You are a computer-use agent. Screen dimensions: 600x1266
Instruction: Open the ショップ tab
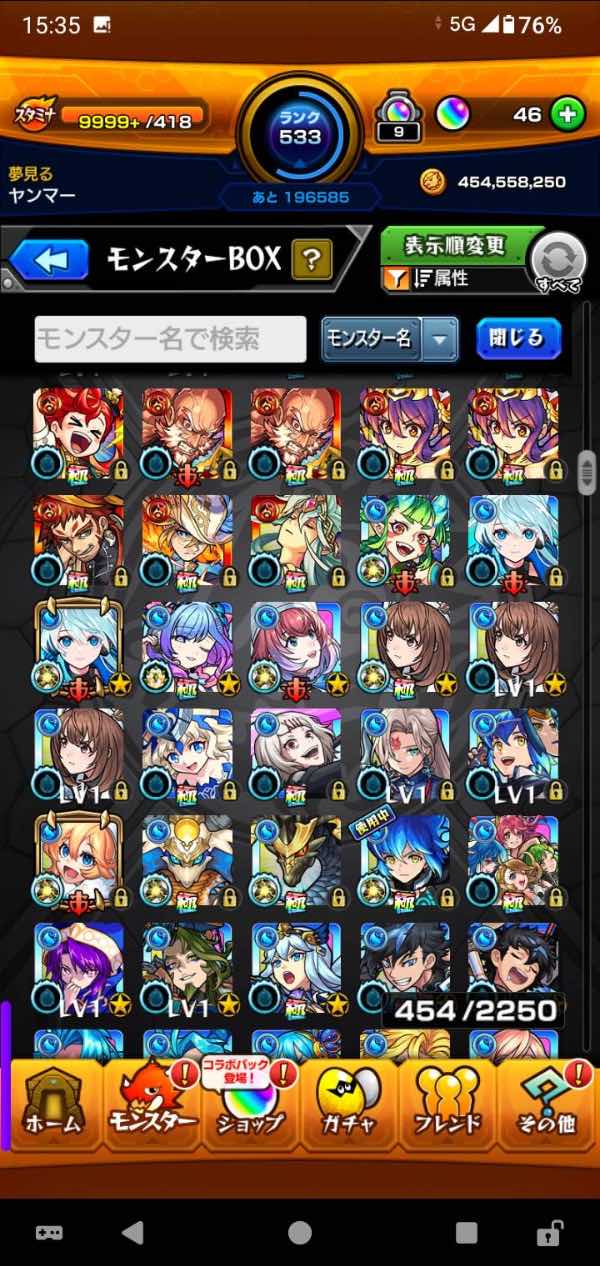click(x=250, y=1105)
